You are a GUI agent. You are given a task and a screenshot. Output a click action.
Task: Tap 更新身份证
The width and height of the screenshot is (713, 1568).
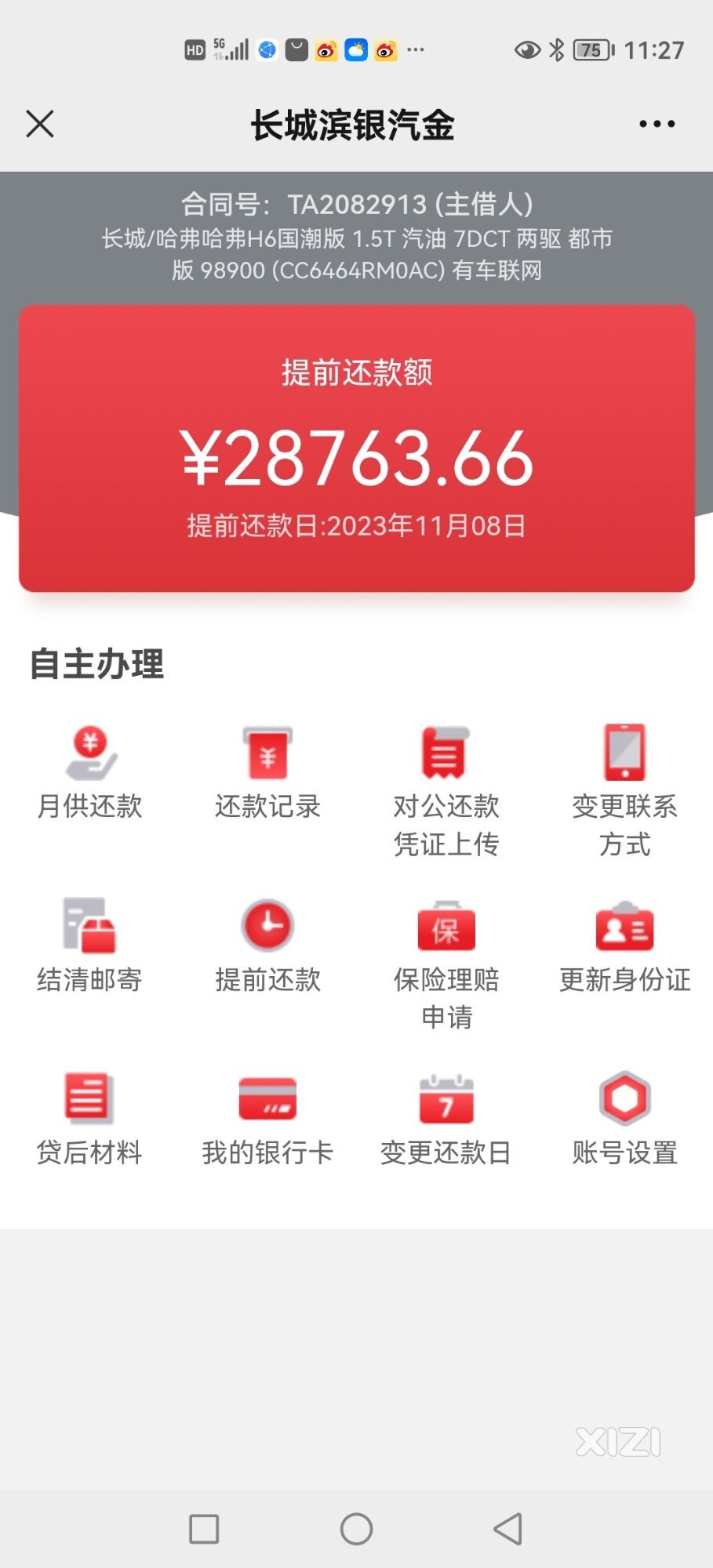624,946
